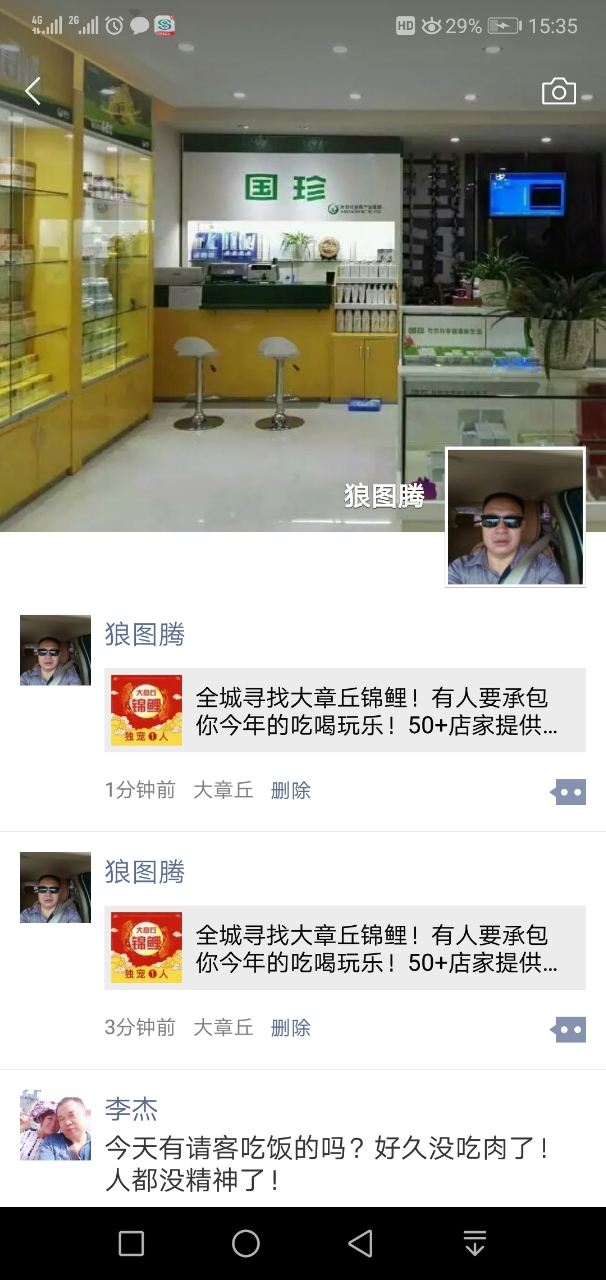View 大章丘 location on the 3分钟前 post
Viewport: 606px width, 1280px height.
point(222,1027)
